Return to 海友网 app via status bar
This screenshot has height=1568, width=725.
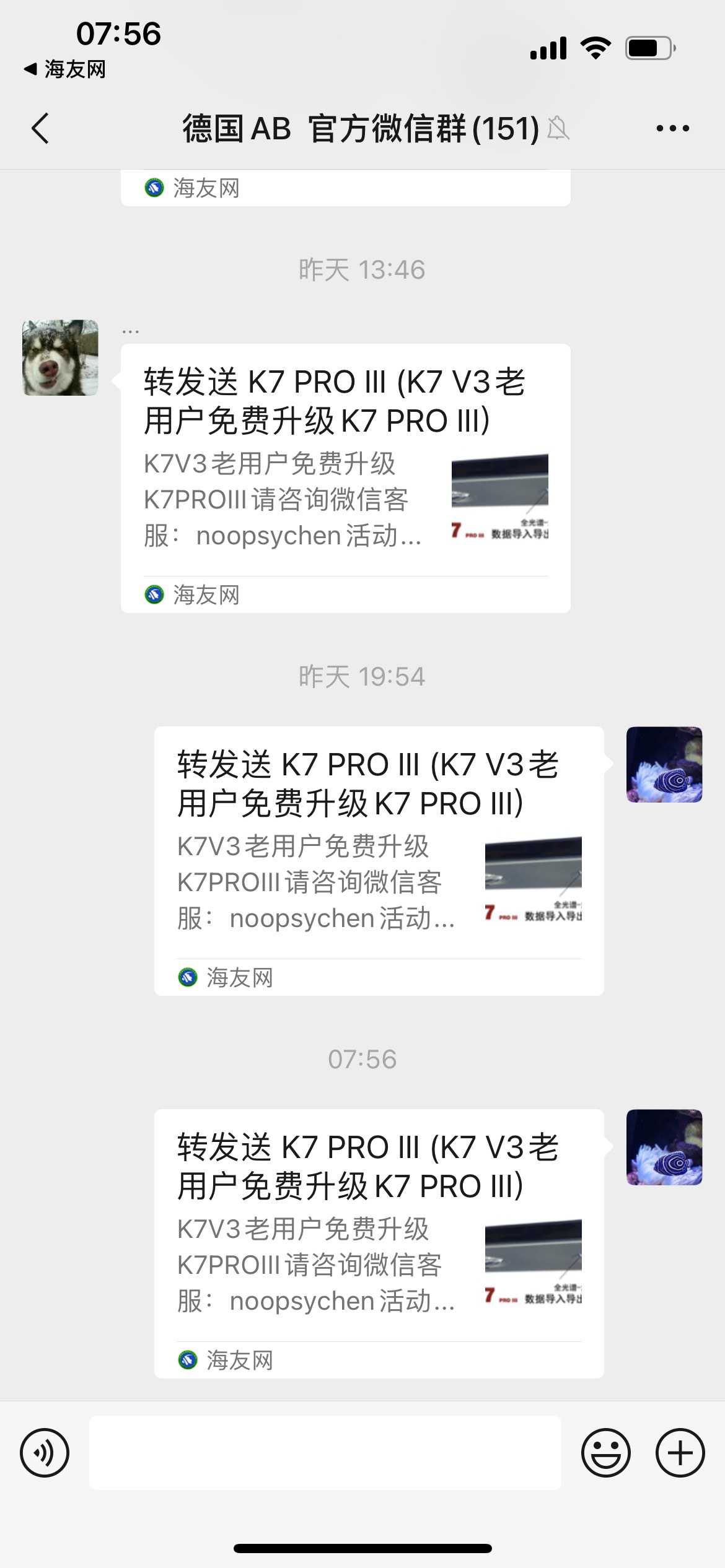tap(65, 69)
